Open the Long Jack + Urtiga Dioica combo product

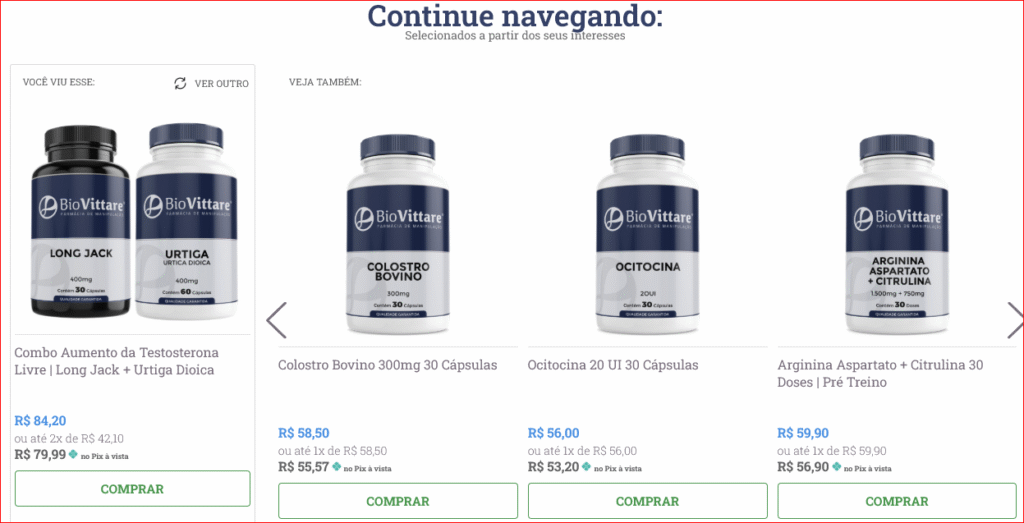pyautogui.click(x=132, y=220)
